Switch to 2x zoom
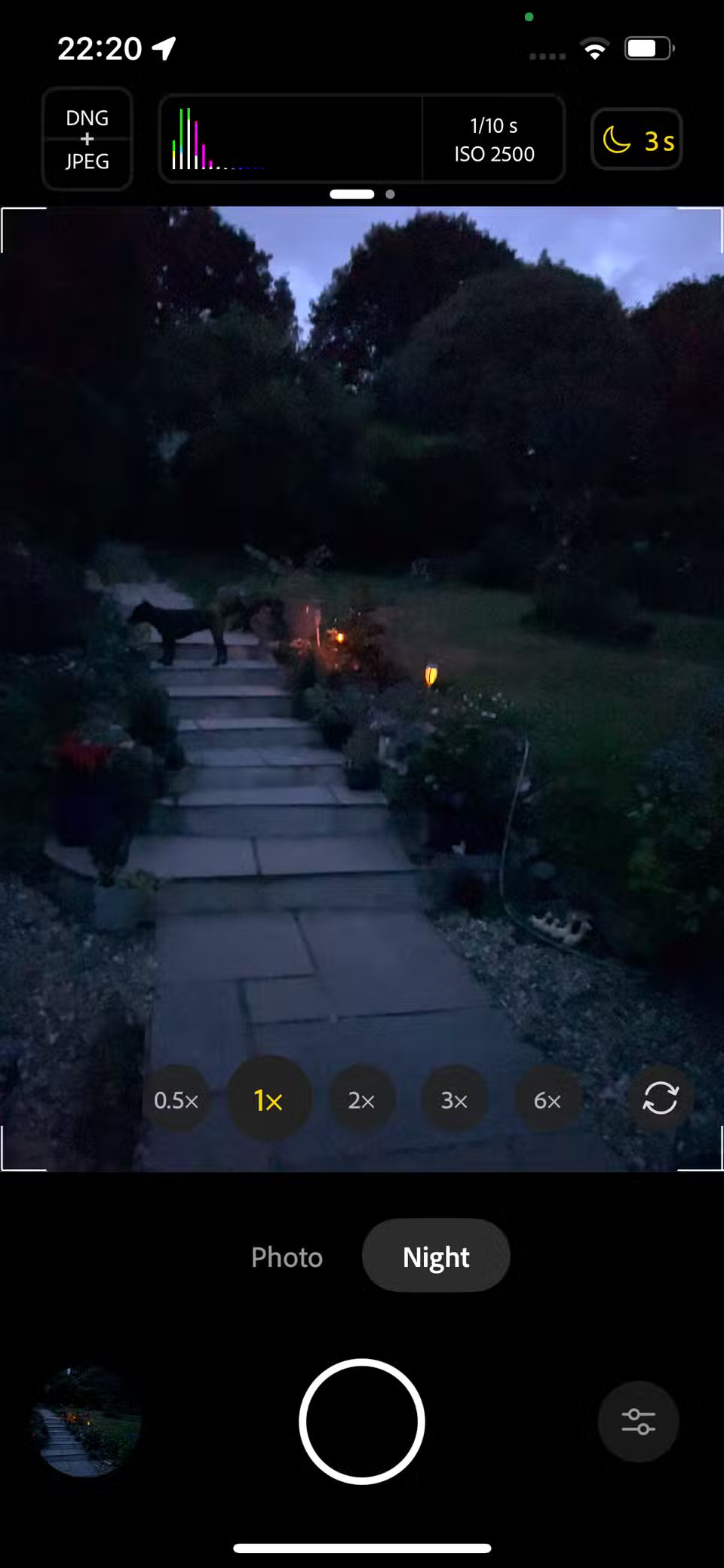 361,1100
